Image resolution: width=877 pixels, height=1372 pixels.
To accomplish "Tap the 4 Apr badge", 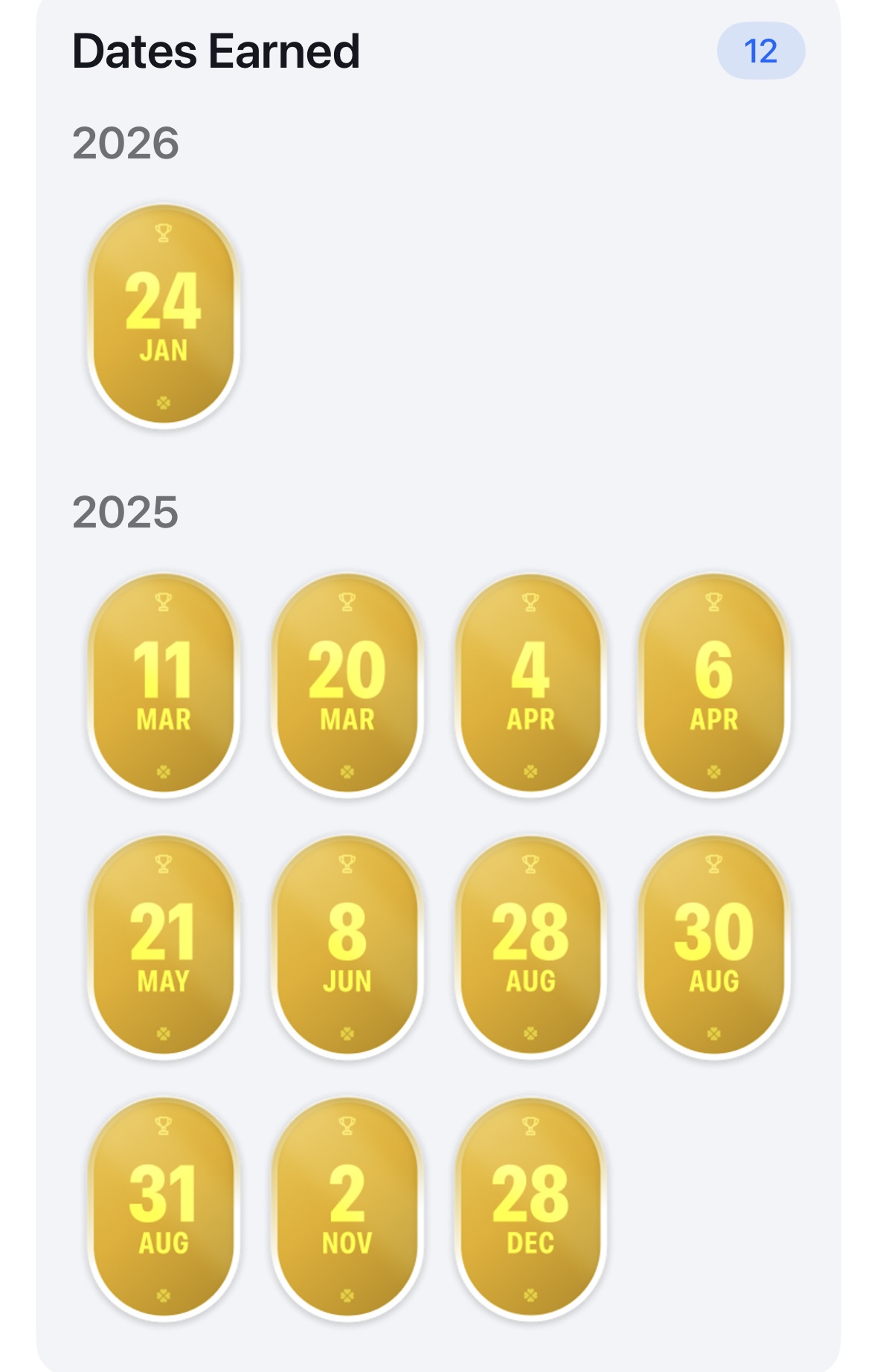I will (x=530, y=685).
